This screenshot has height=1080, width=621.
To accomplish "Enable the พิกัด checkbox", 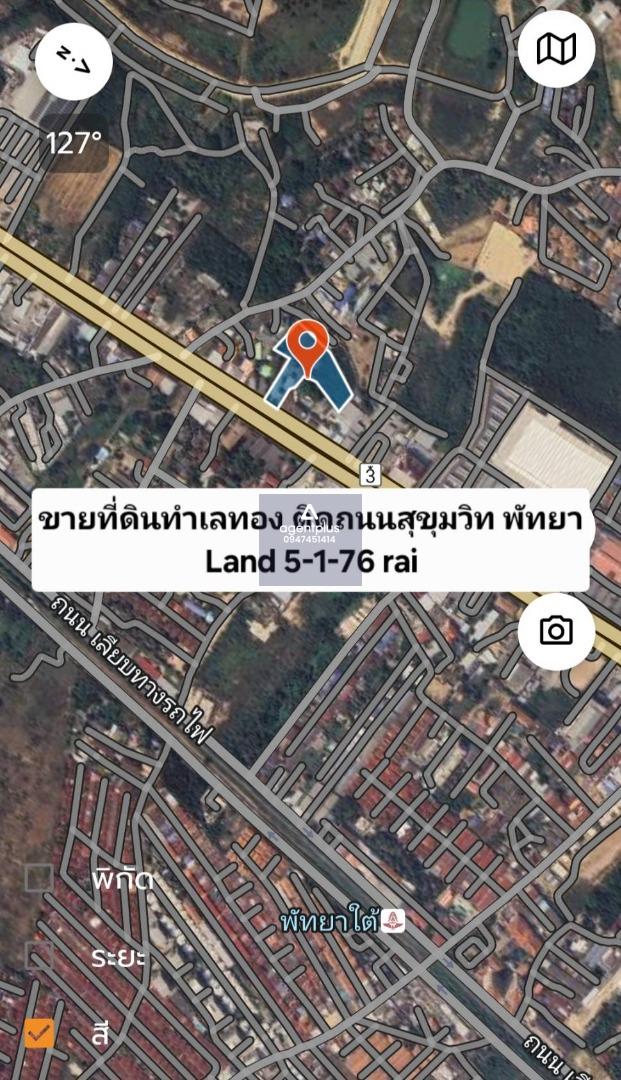I will tap(39, 878).
